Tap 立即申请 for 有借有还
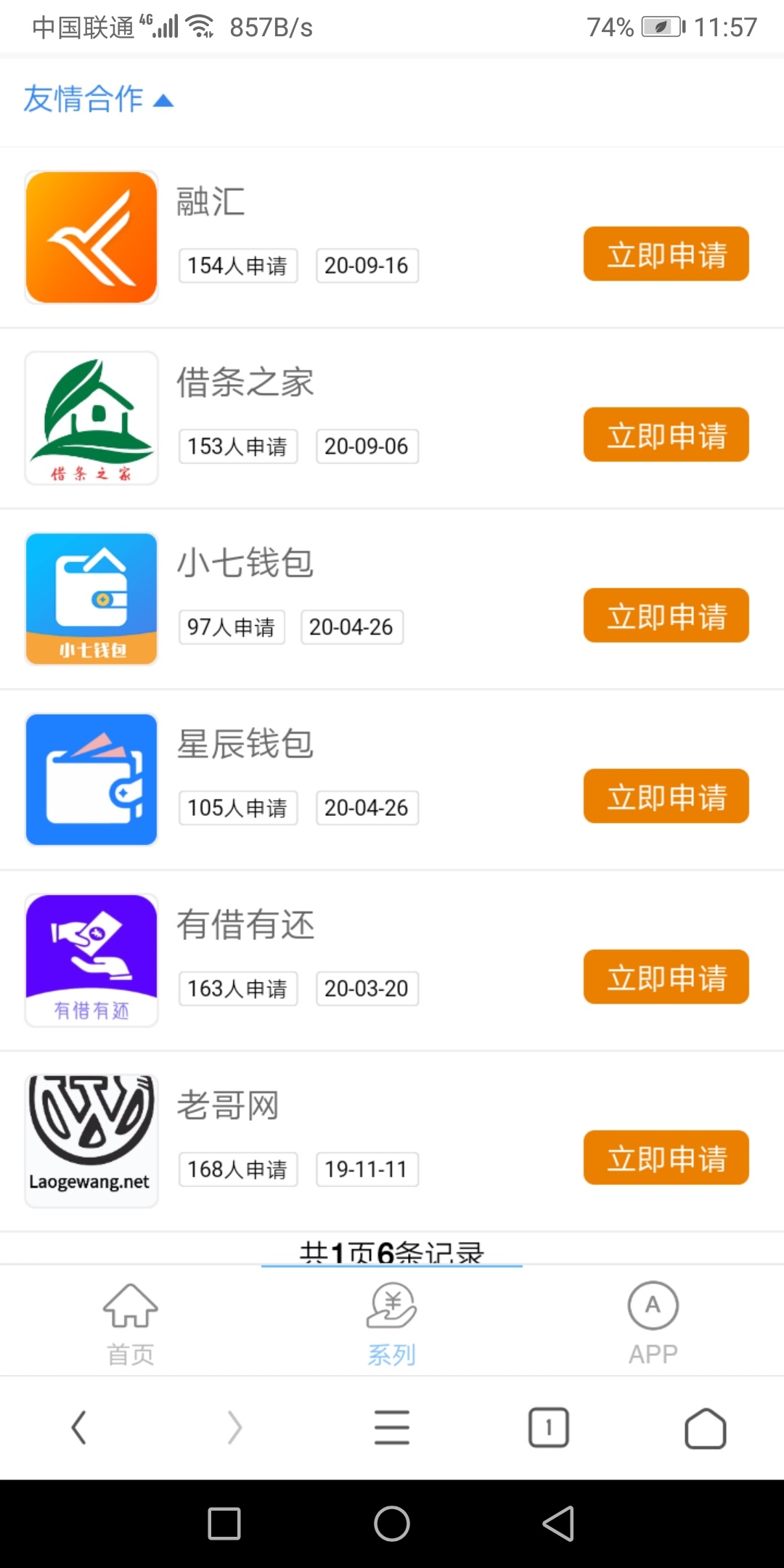The height and width of the screenshot is (1568, 784). (666, 977)
